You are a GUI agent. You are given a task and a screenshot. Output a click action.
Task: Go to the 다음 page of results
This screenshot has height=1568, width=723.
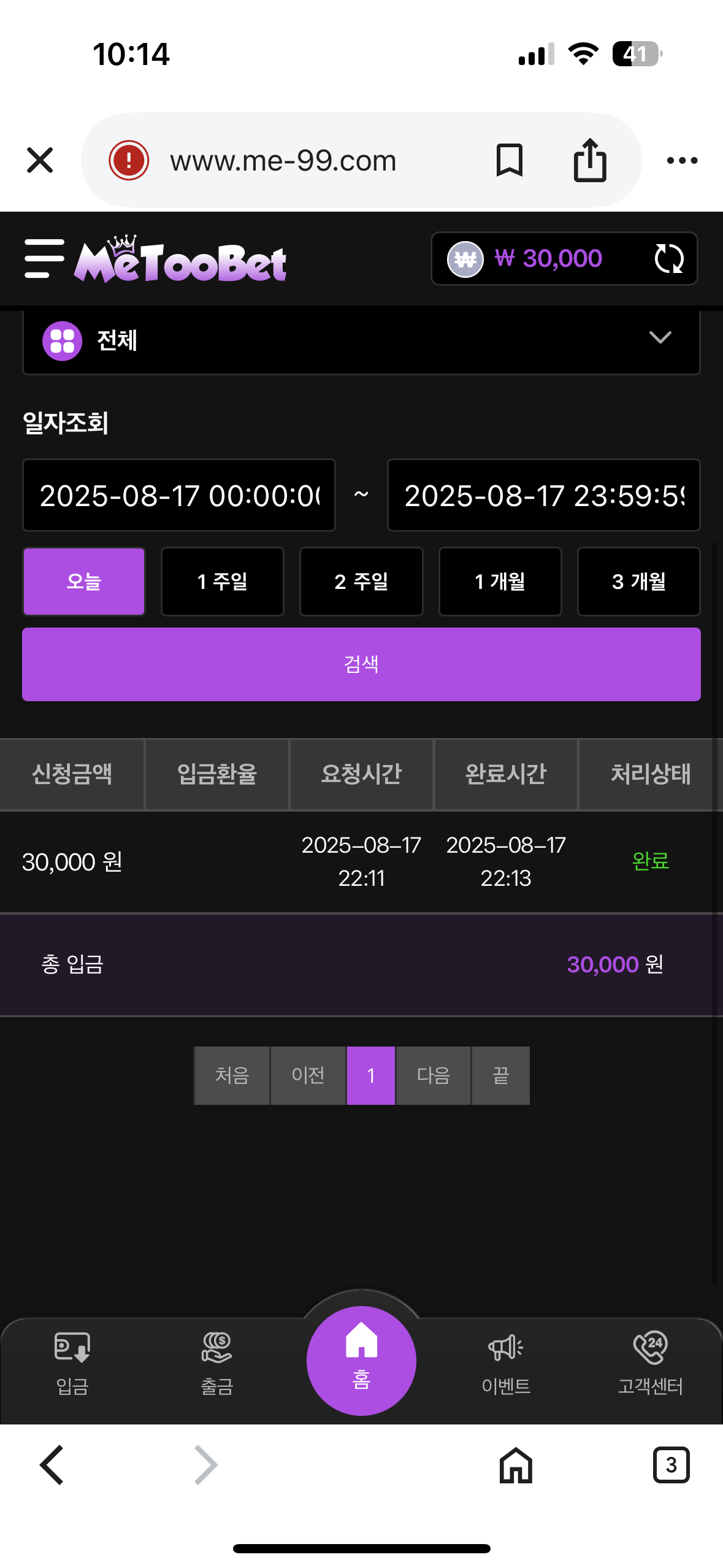tap(433, 1075)
